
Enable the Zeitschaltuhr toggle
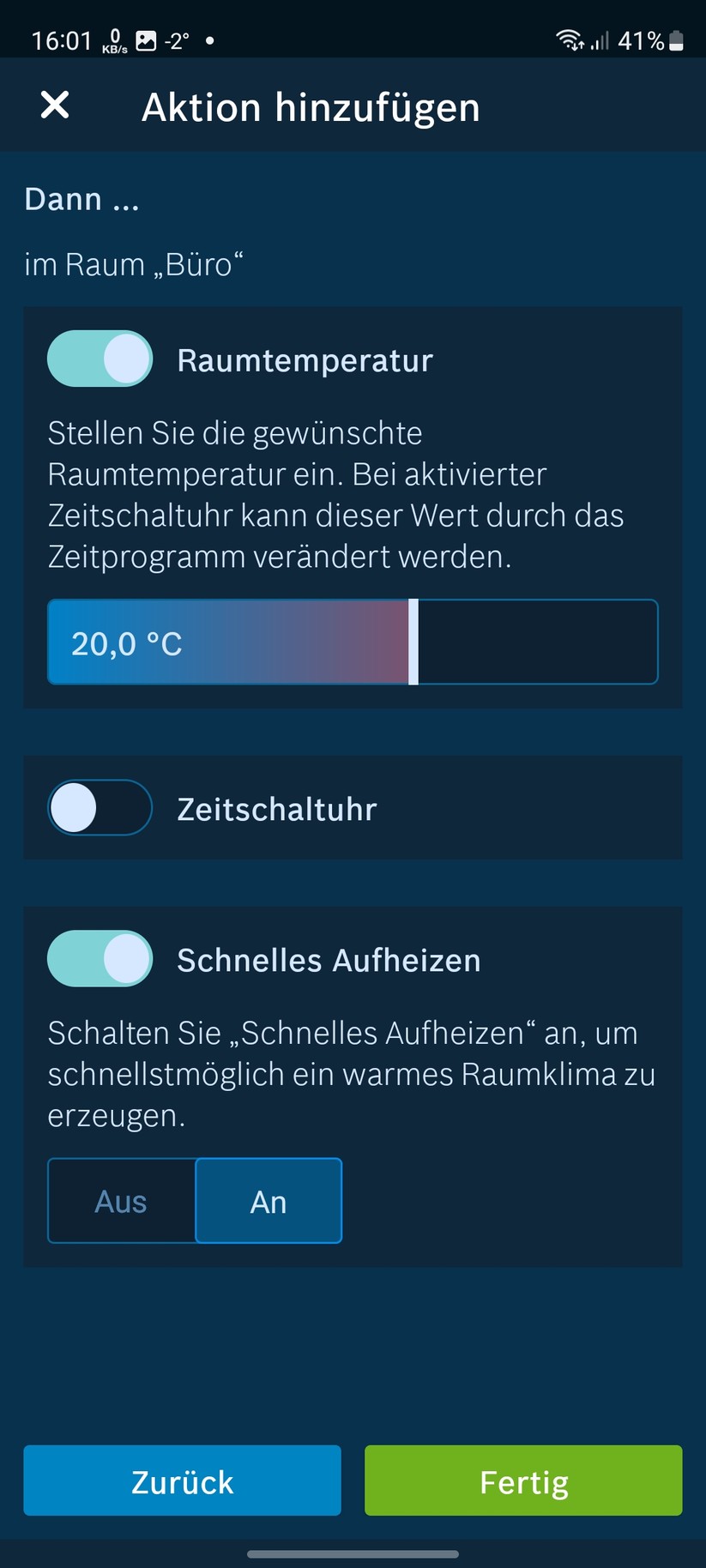click(100, 807)
